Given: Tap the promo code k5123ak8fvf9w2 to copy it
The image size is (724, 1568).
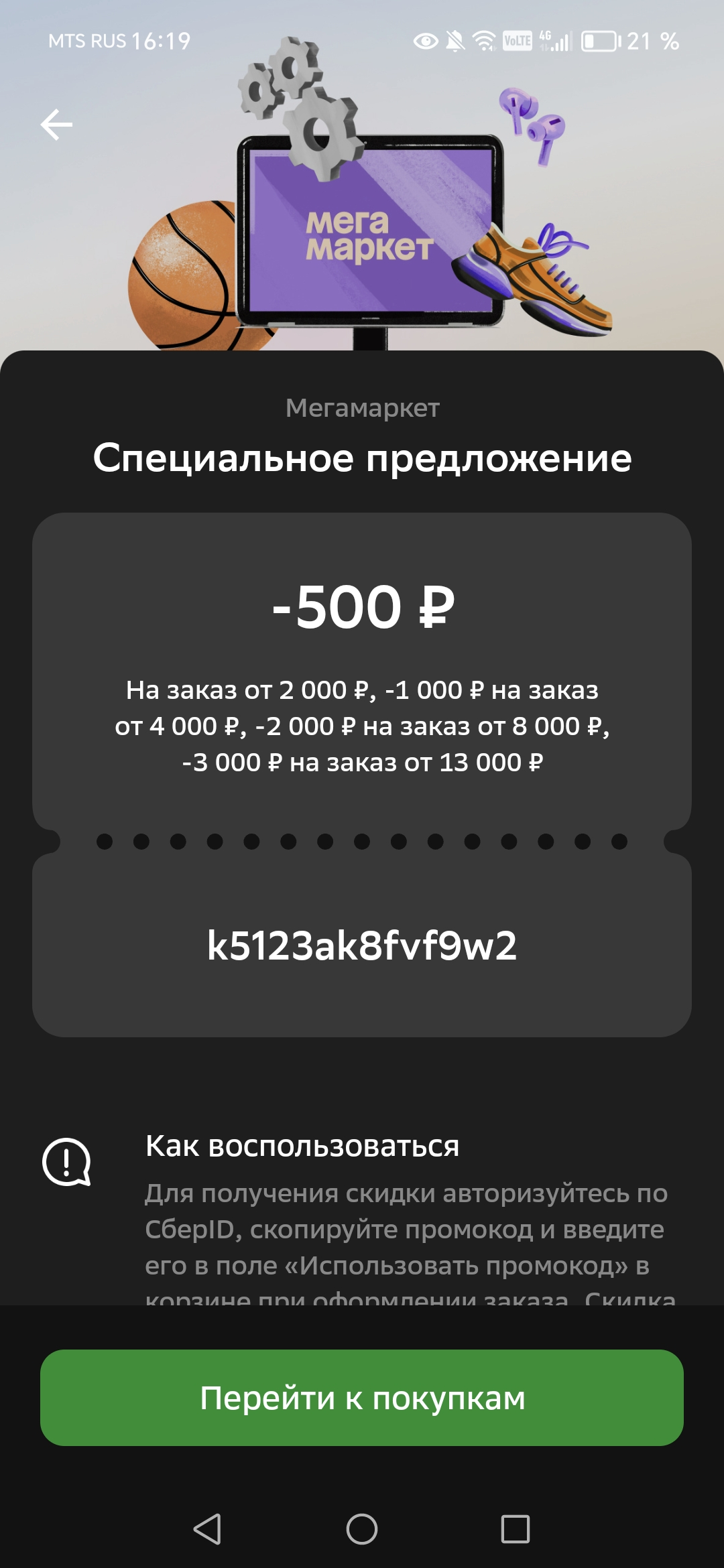Looking at the screenshot, I should click(x=362, y=945).
